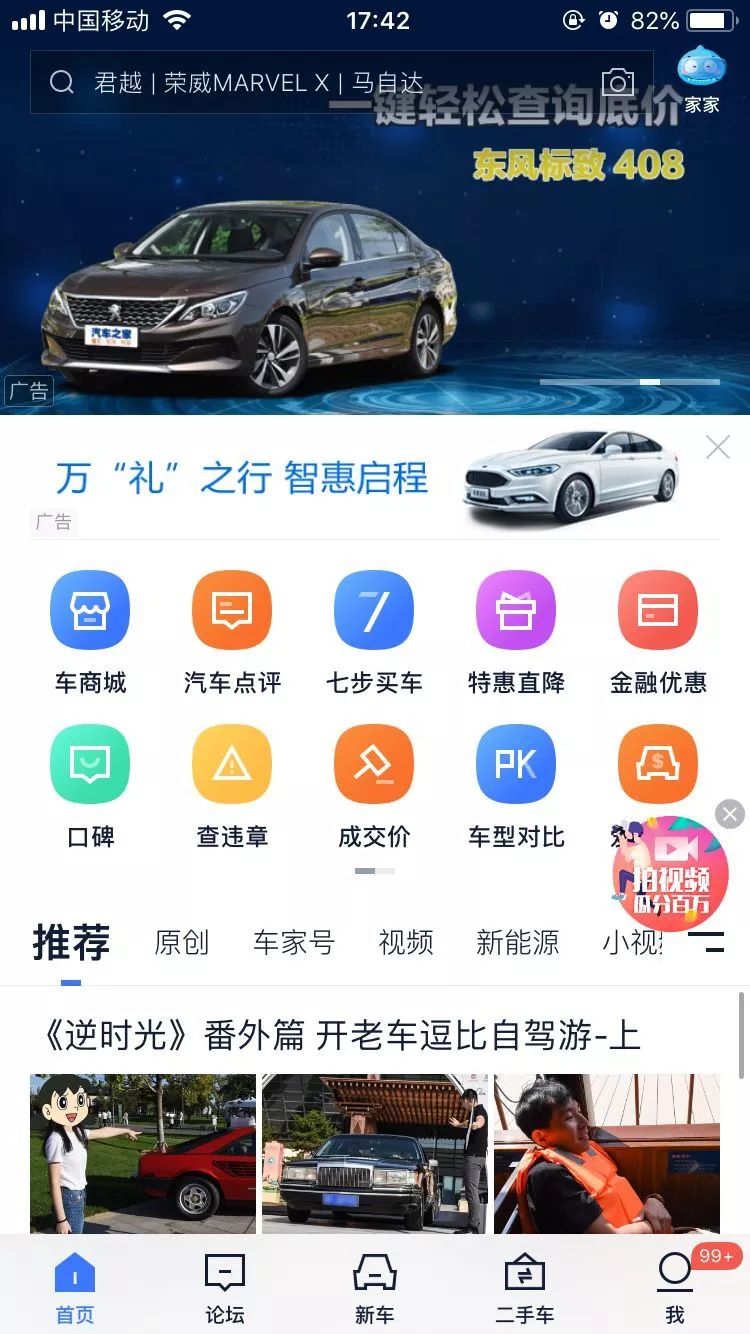The image size is (750, 1334).
Task: Switch to the 车家号 tab
Action: (294, 942)
